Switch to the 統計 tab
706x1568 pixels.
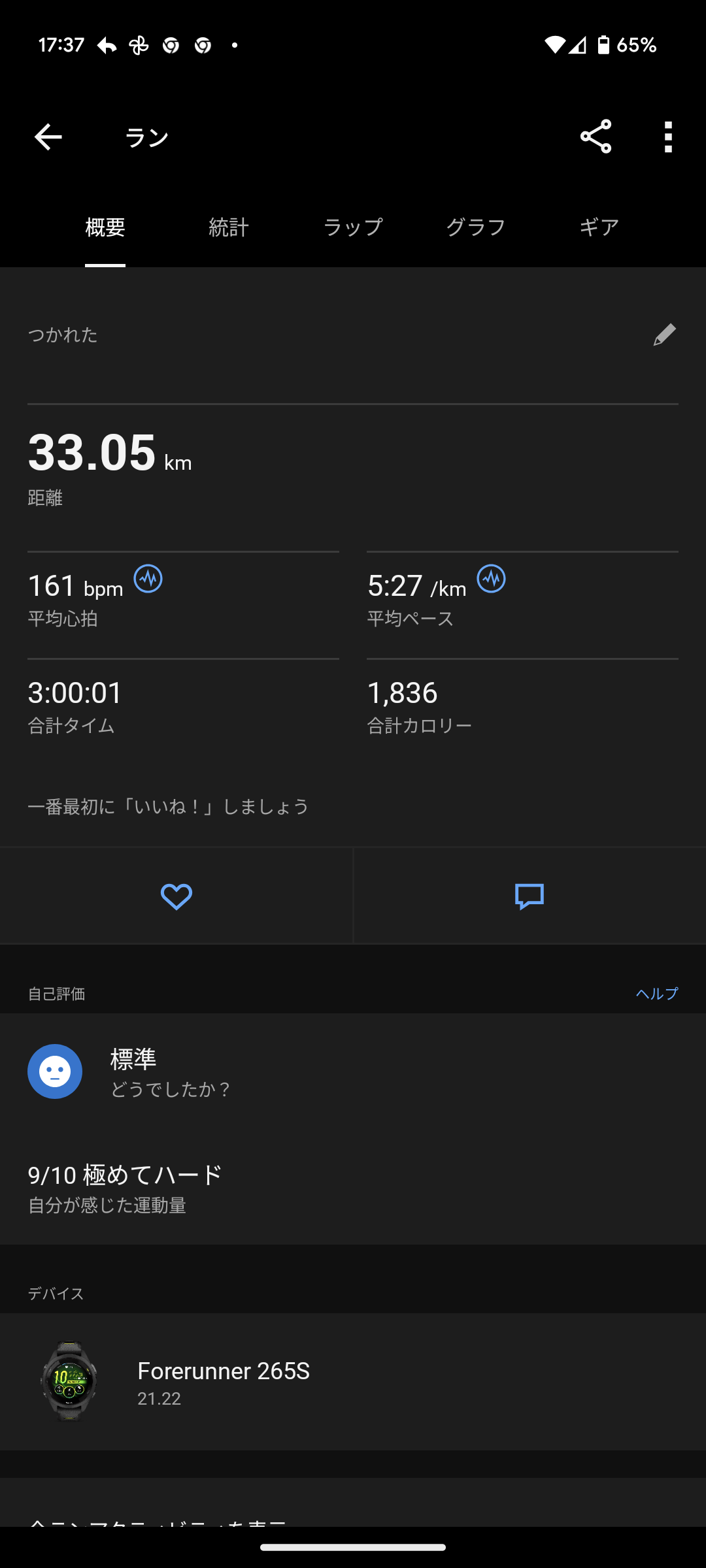229,227
